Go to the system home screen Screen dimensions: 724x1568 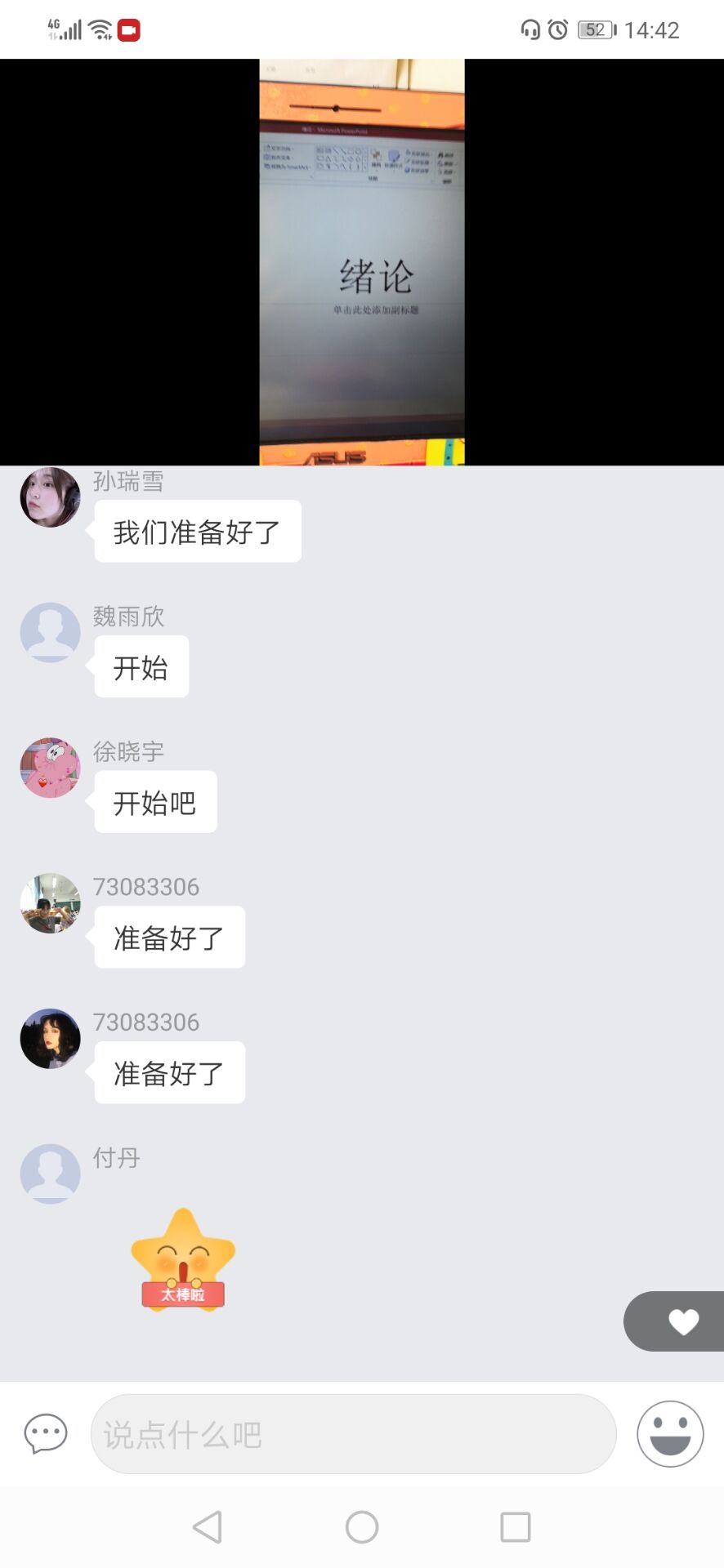pyautogui.click(x=362, y=1526)
